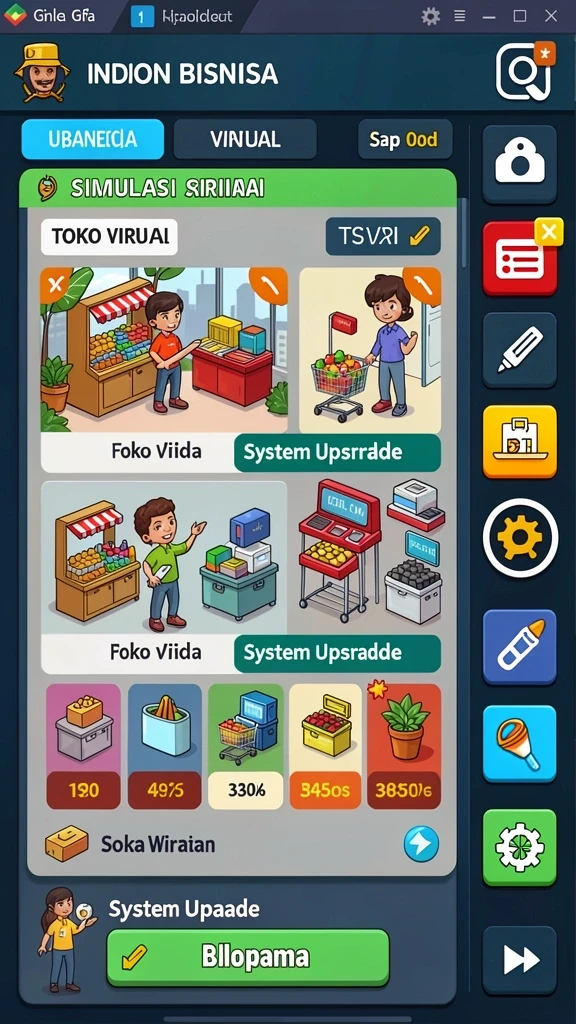Open the emulator settings gear in title bar
This screenshot has height=1024, width=576.
(x=430, y=16)
